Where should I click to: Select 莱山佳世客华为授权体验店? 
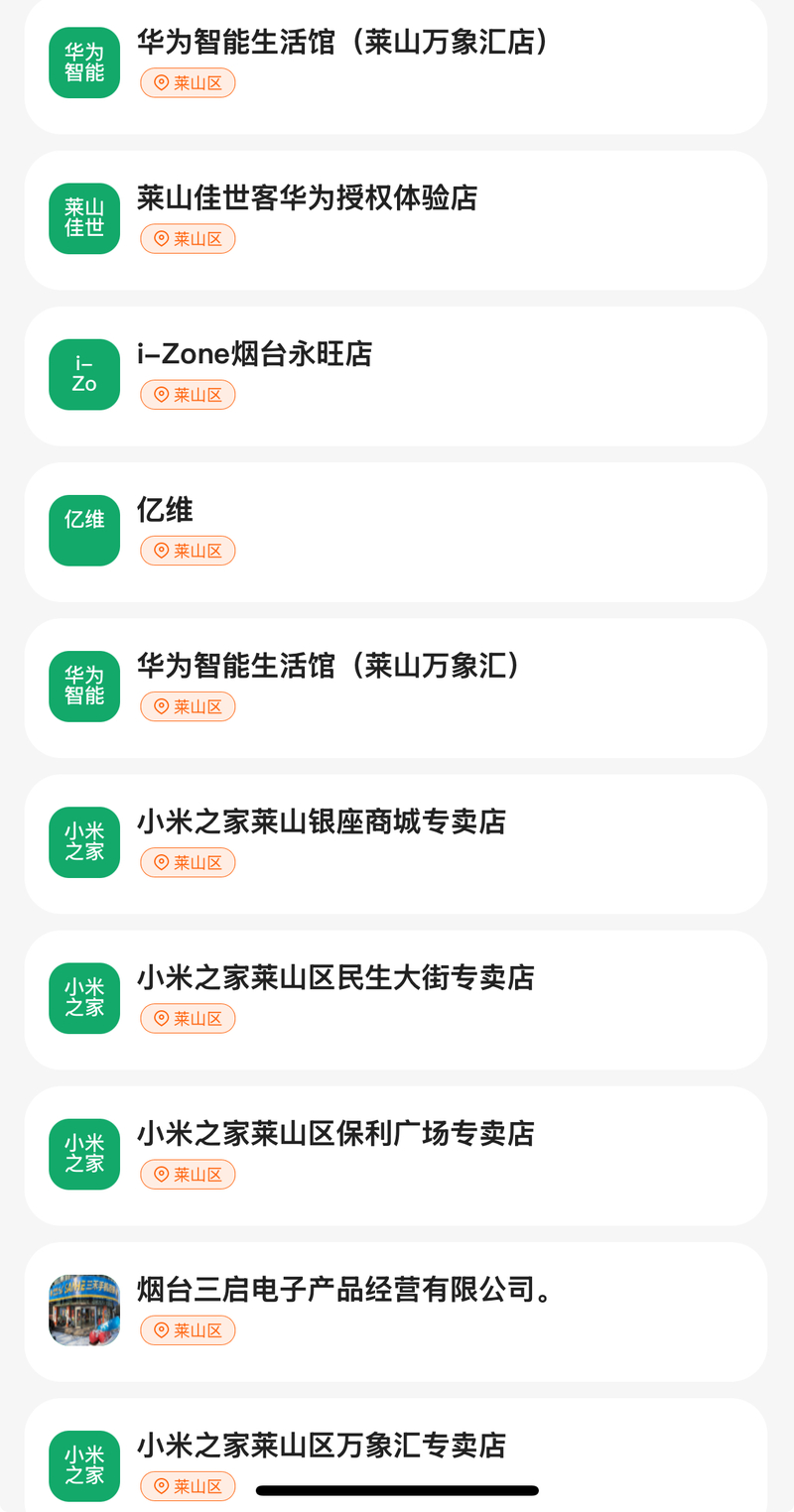307,198
